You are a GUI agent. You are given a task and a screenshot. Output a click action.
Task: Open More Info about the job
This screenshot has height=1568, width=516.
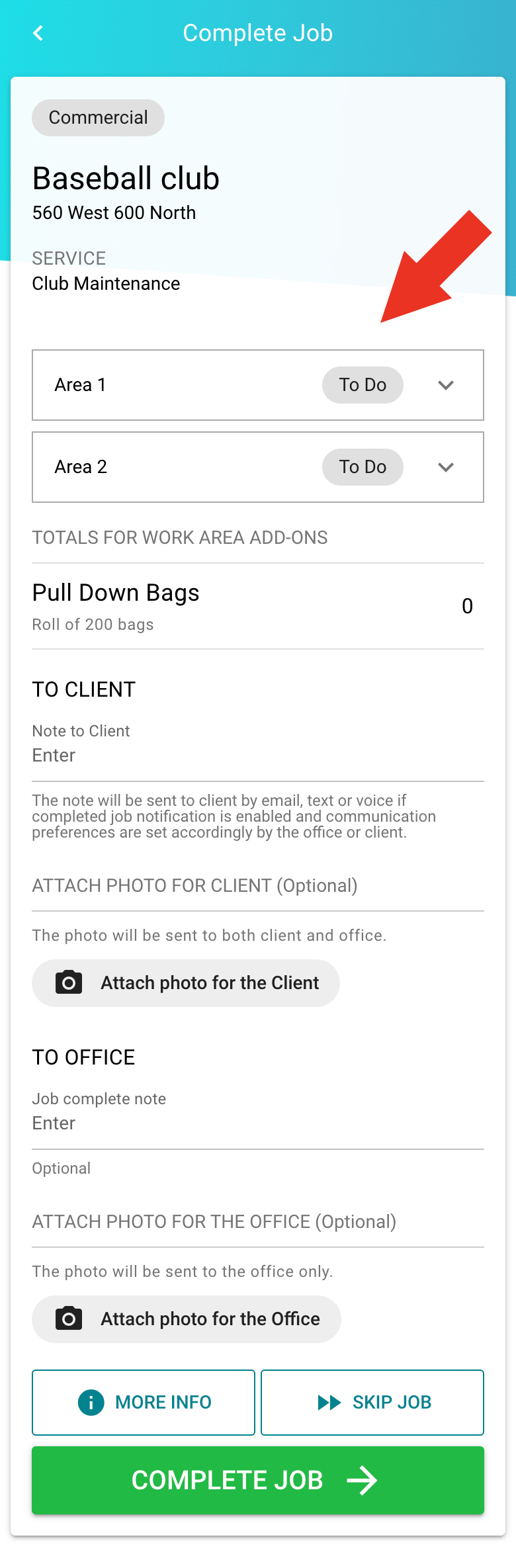tap(144, 1403)
